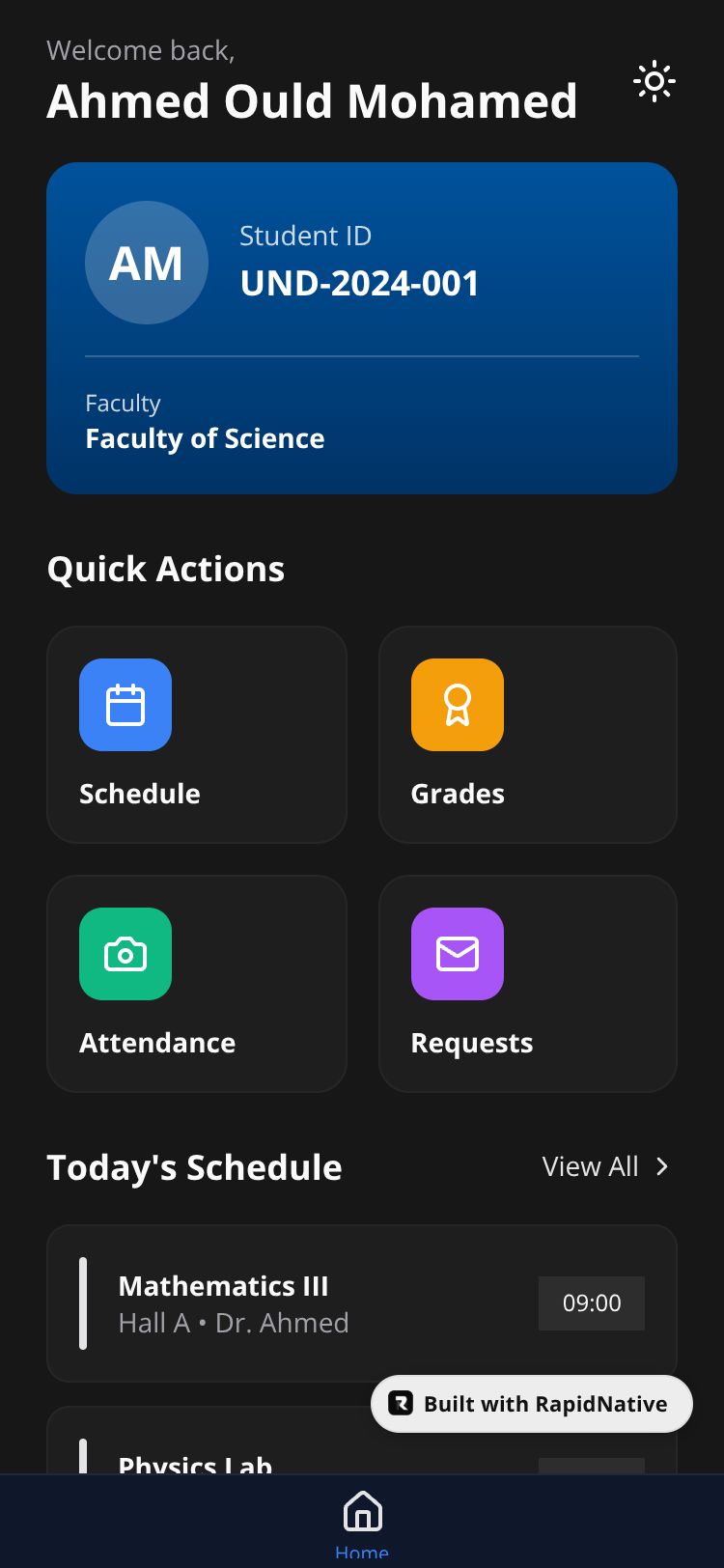Viewport: 724px width, 1568px height.
Task: Open the Attendance quick action
Action: click(x=196, y=983)
